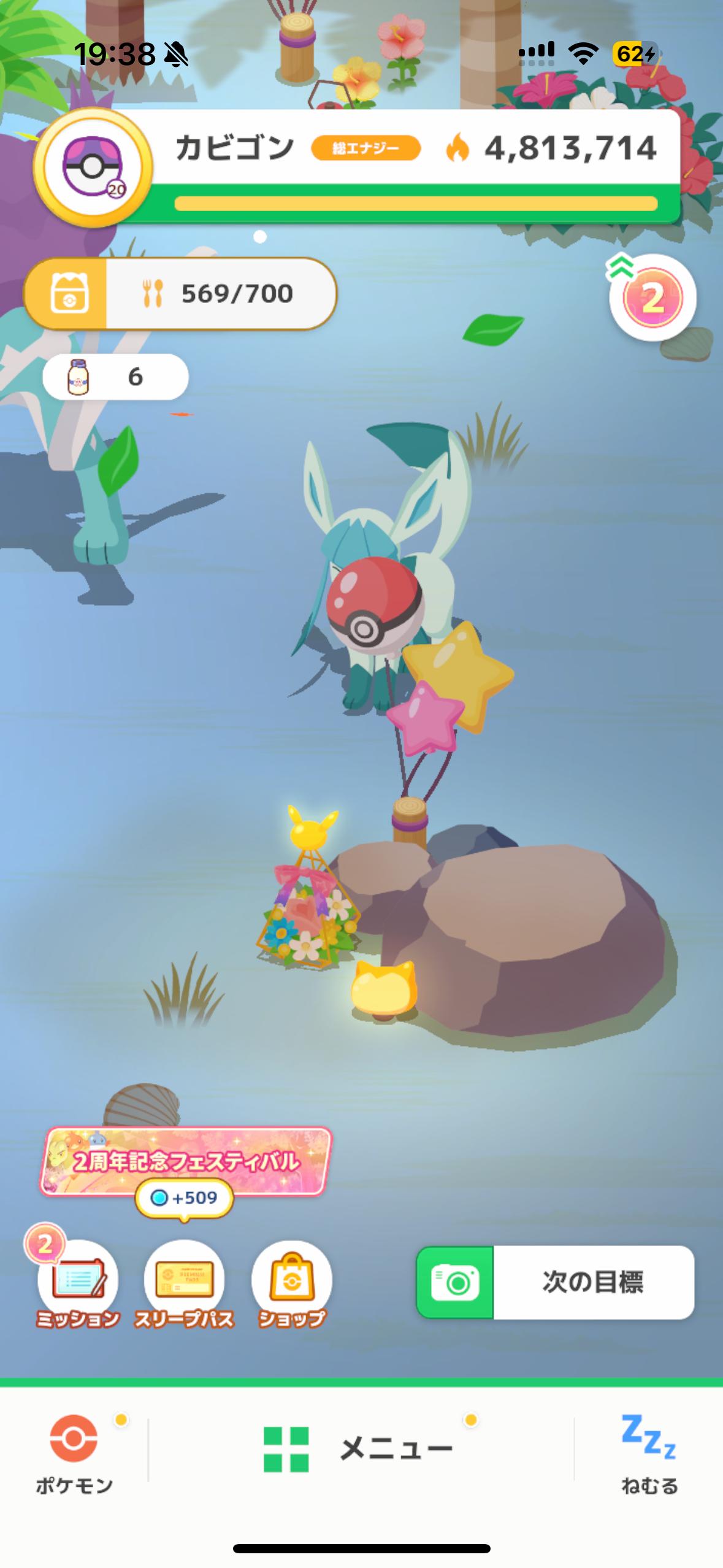Open the ポケモン tab

point(74,1453)
